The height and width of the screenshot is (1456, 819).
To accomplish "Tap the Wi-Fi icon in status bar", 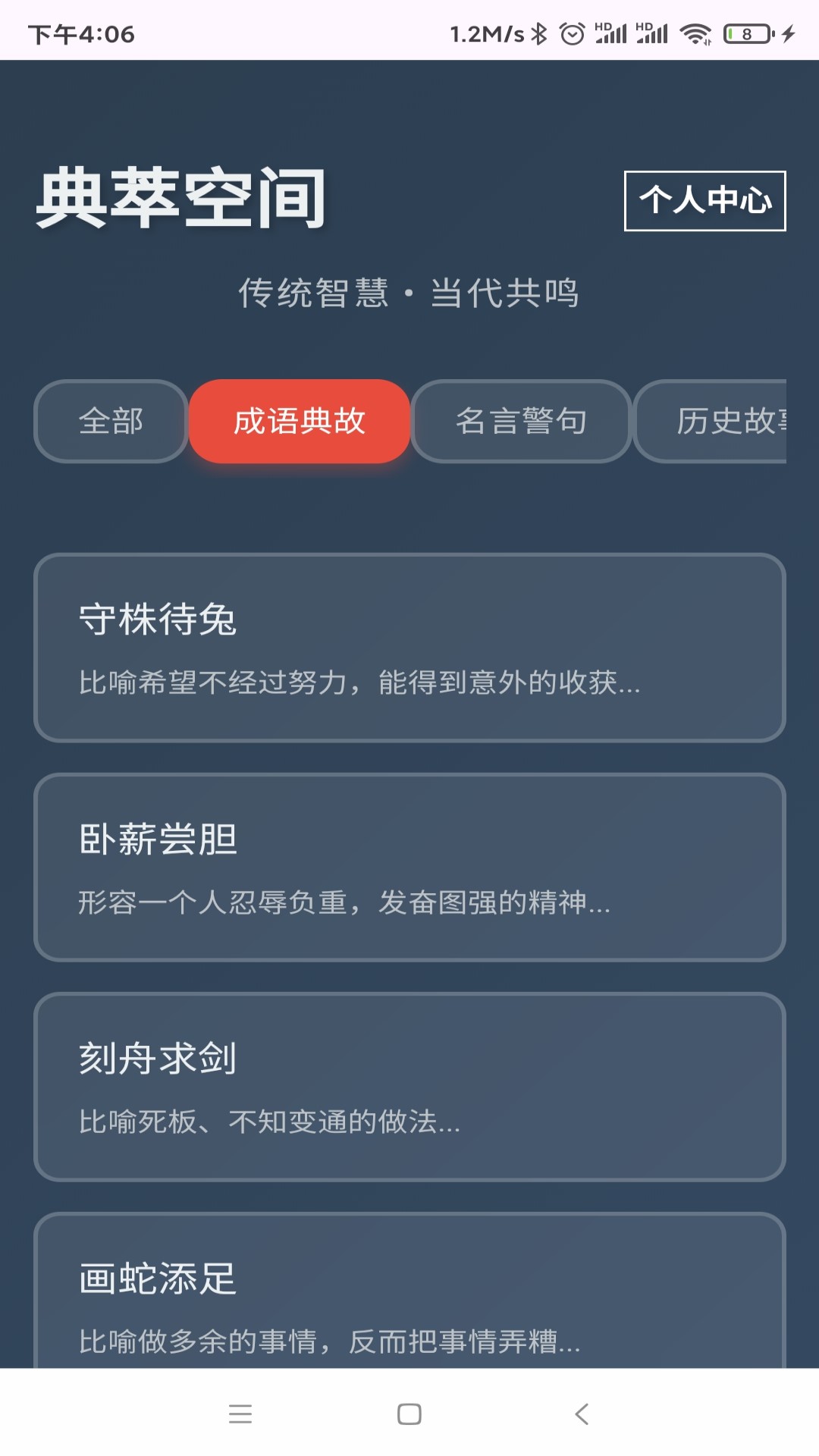I will [x=694, y=32].
